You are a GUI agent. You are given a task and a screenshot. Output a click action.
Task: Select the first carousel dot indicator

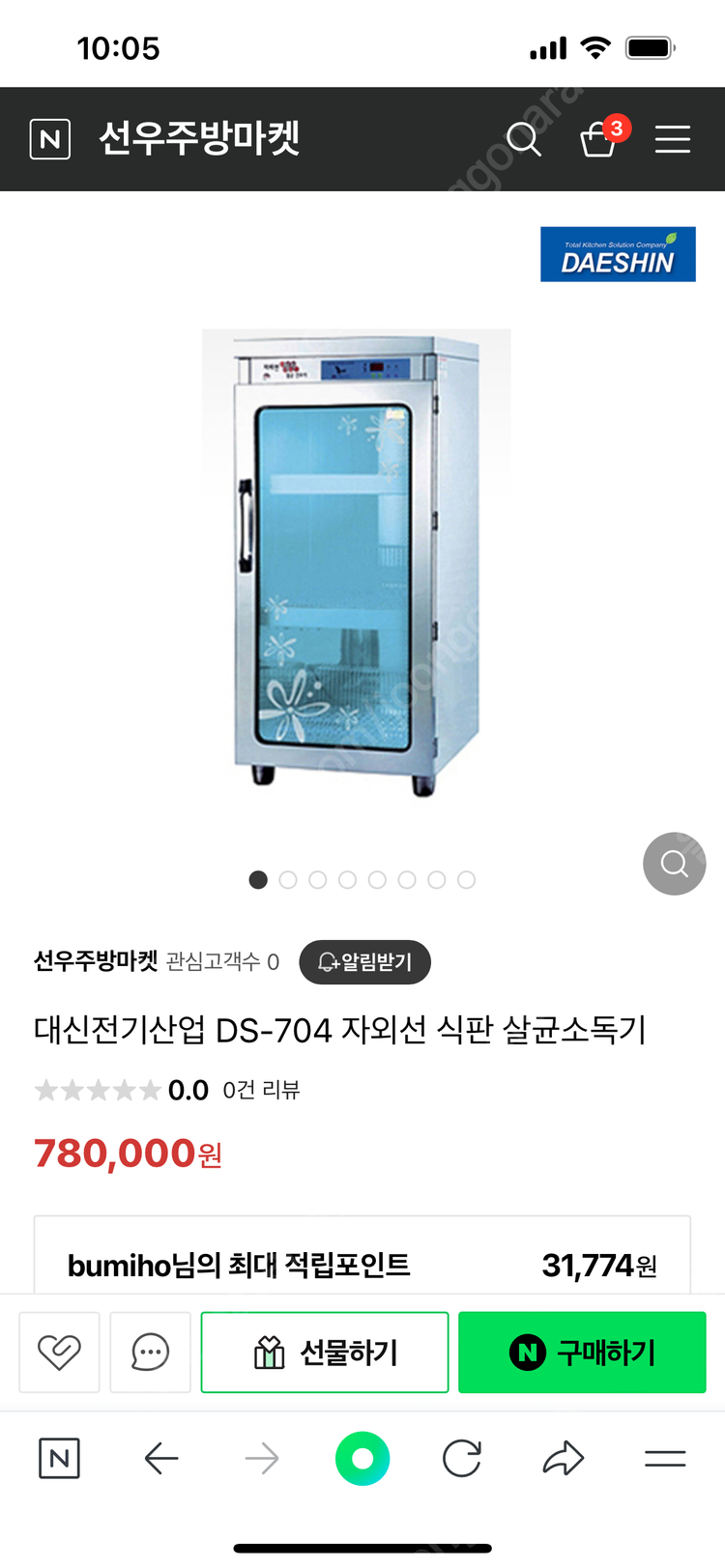tap(258, 880)
